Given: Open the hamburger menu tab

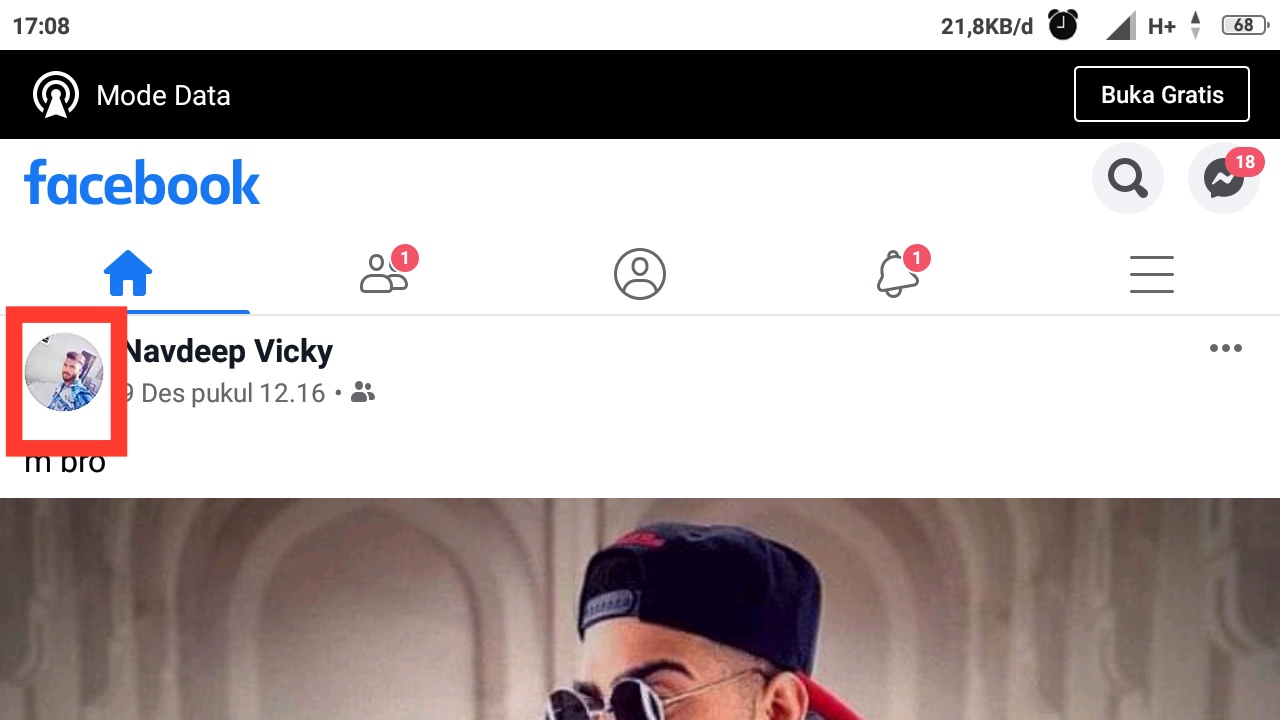Looking at the screenshot, I should click(x=1151, y=273).
